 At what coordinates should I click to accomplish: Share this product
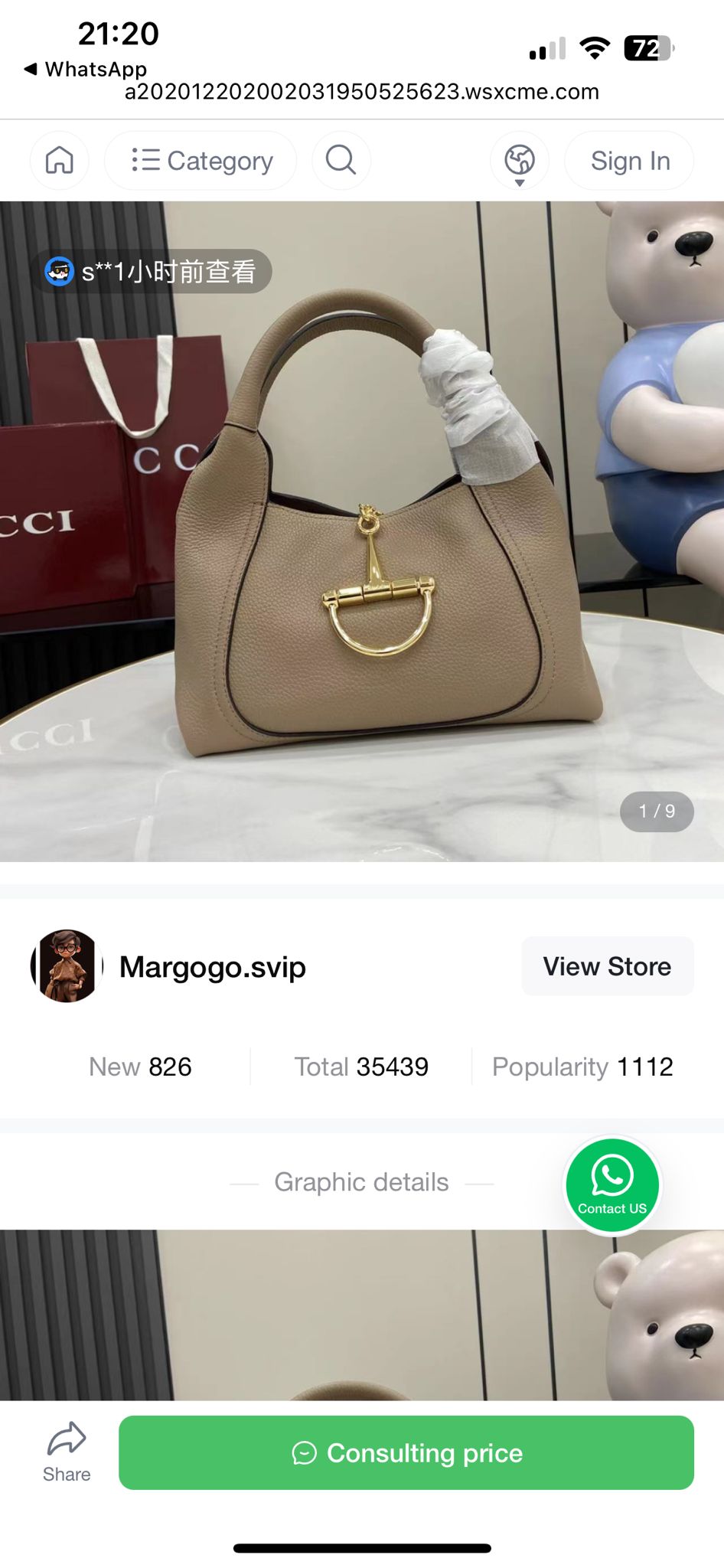pos(67,1452)
